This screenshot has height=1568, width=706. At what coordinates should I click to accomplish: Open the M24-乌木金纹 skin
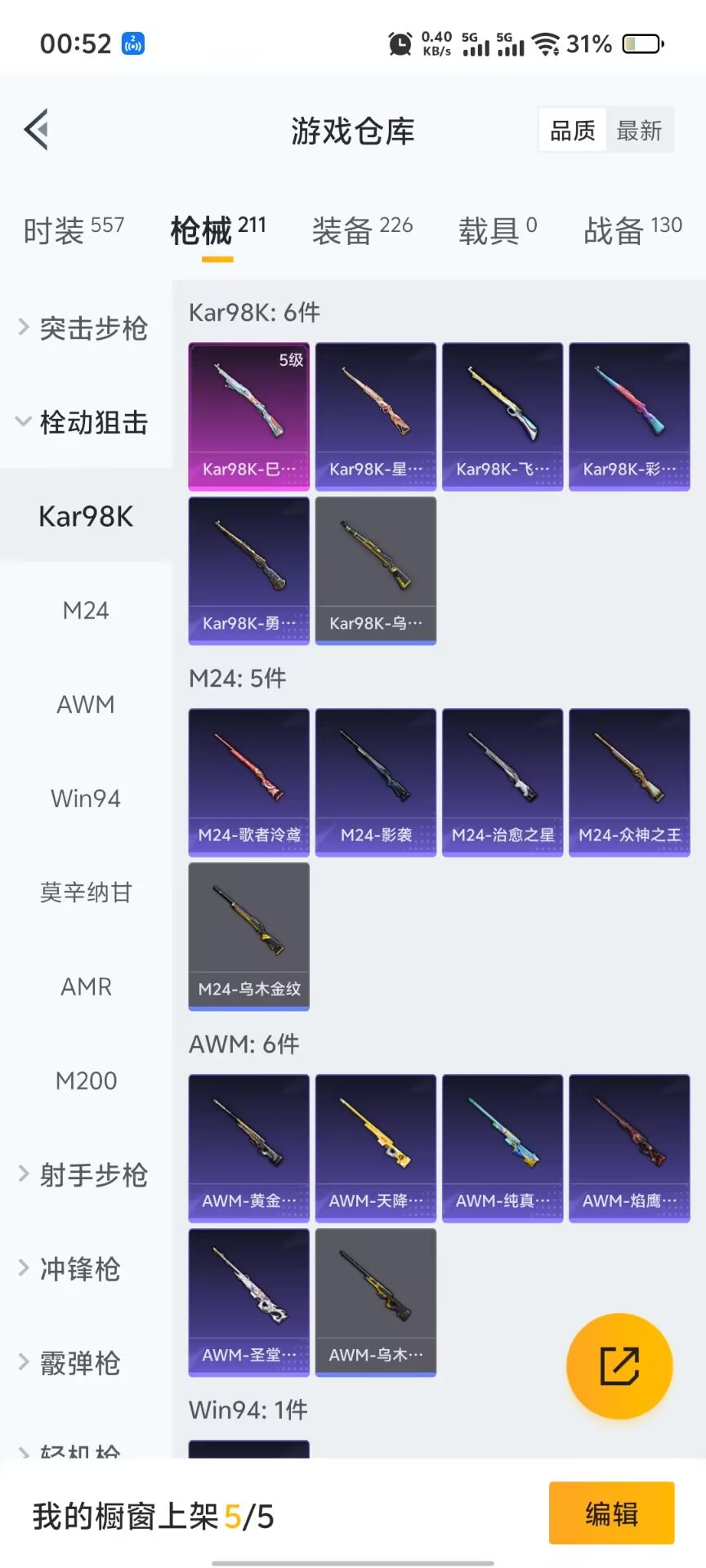[x=249, y=936]
